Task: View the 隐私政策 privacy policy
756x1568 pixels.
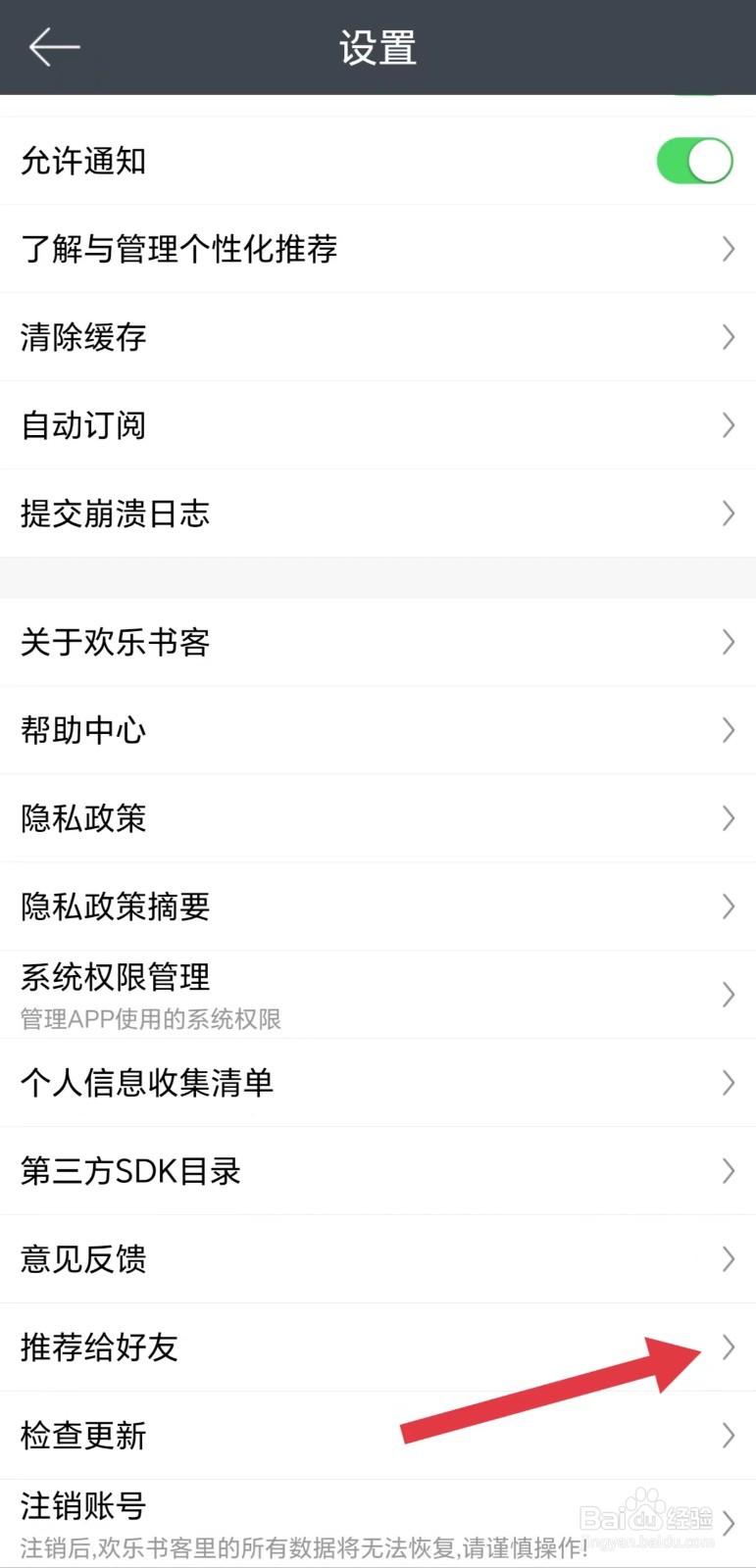Action: [x=378, y=818]
